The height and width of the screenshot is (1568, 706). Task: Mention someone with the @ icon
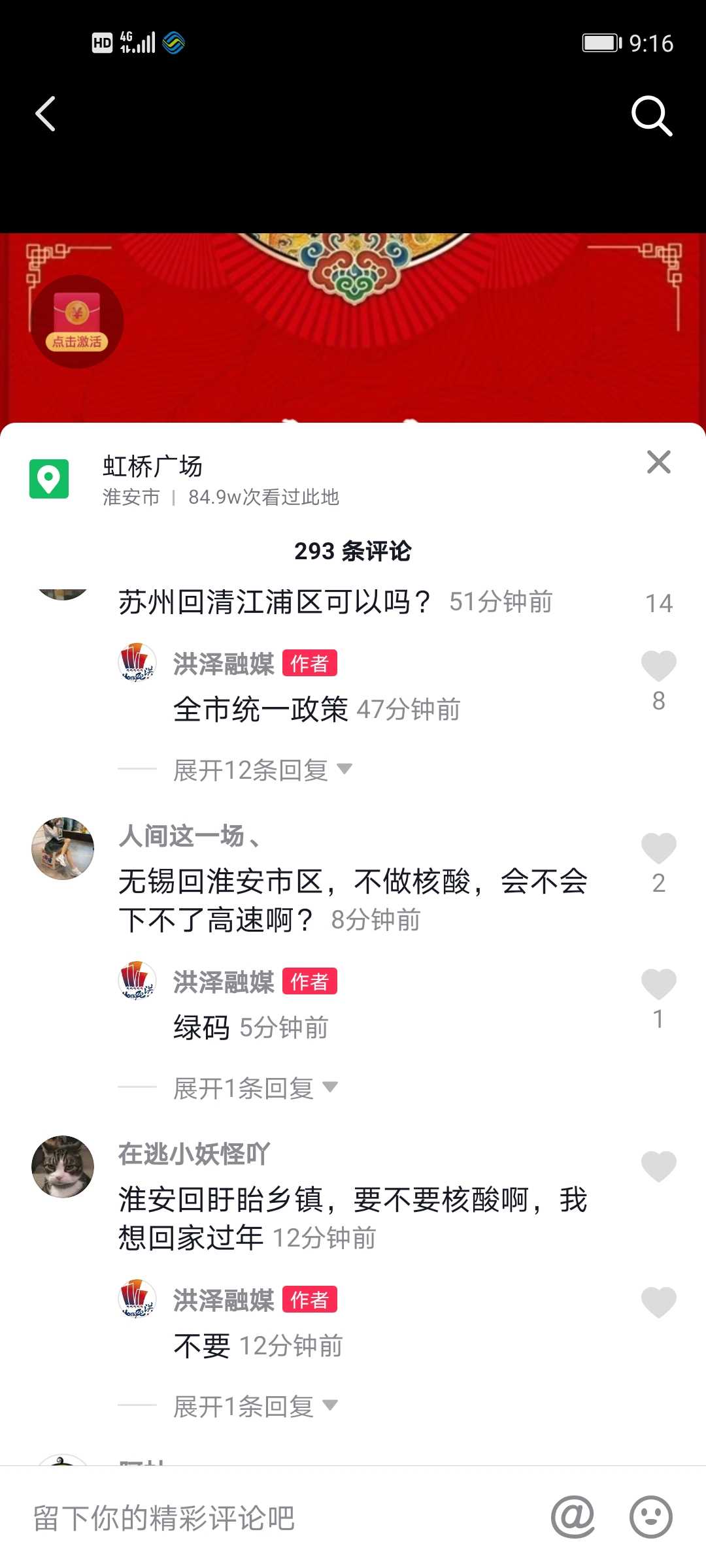[x=573, y=1517]
